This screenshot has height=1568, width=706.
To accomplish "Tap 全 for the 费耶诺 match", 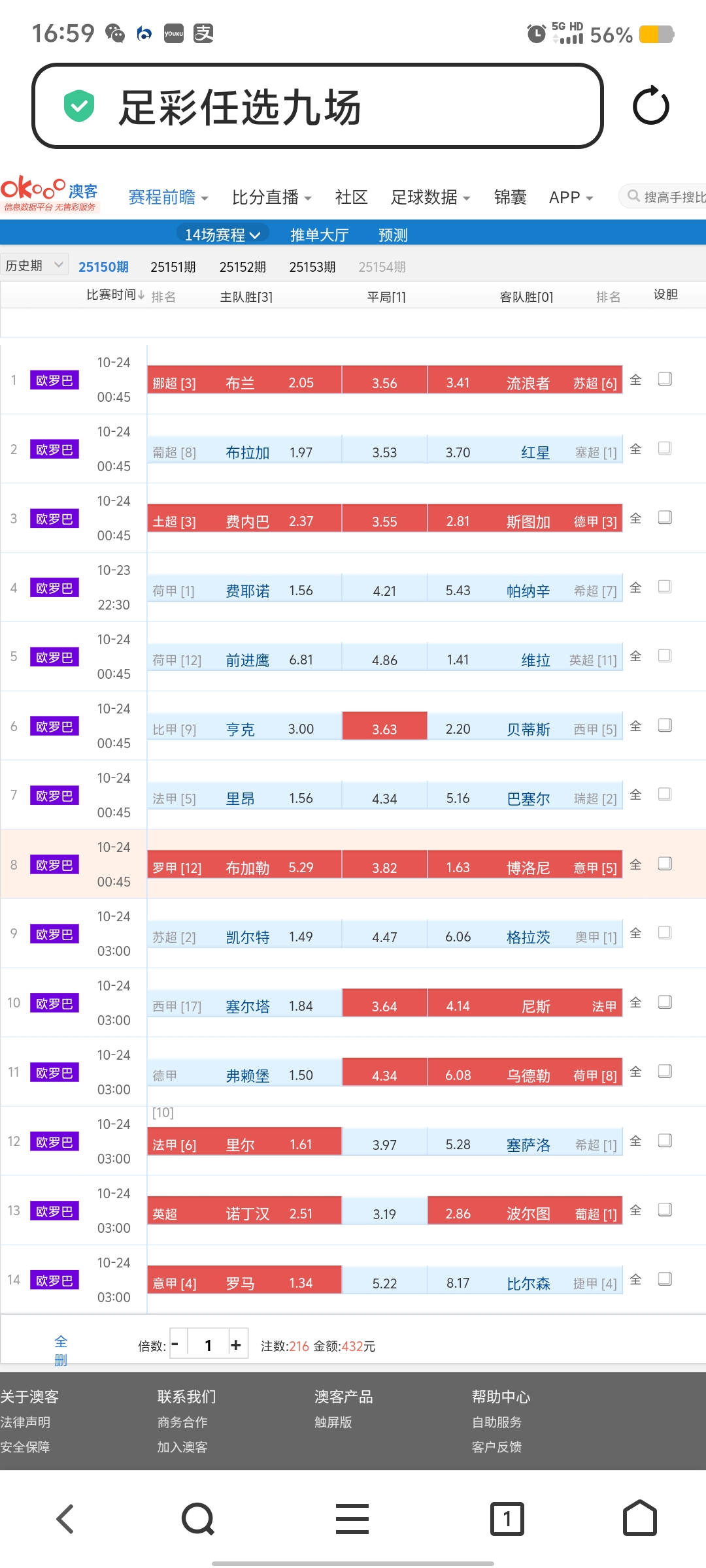I will pyautogui.click(x=635, y=587).
